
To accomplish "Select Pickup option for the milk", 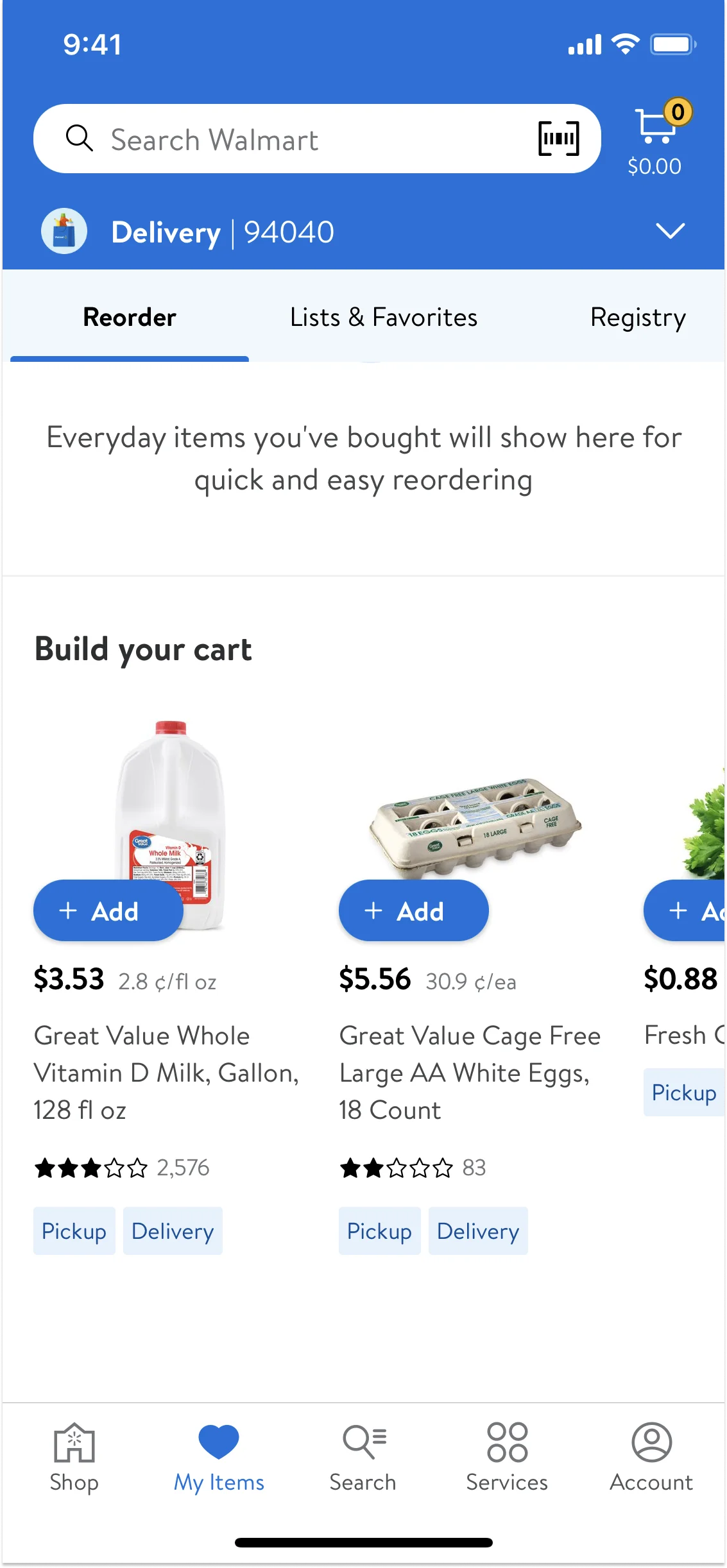I will (x=74, y=1231).
